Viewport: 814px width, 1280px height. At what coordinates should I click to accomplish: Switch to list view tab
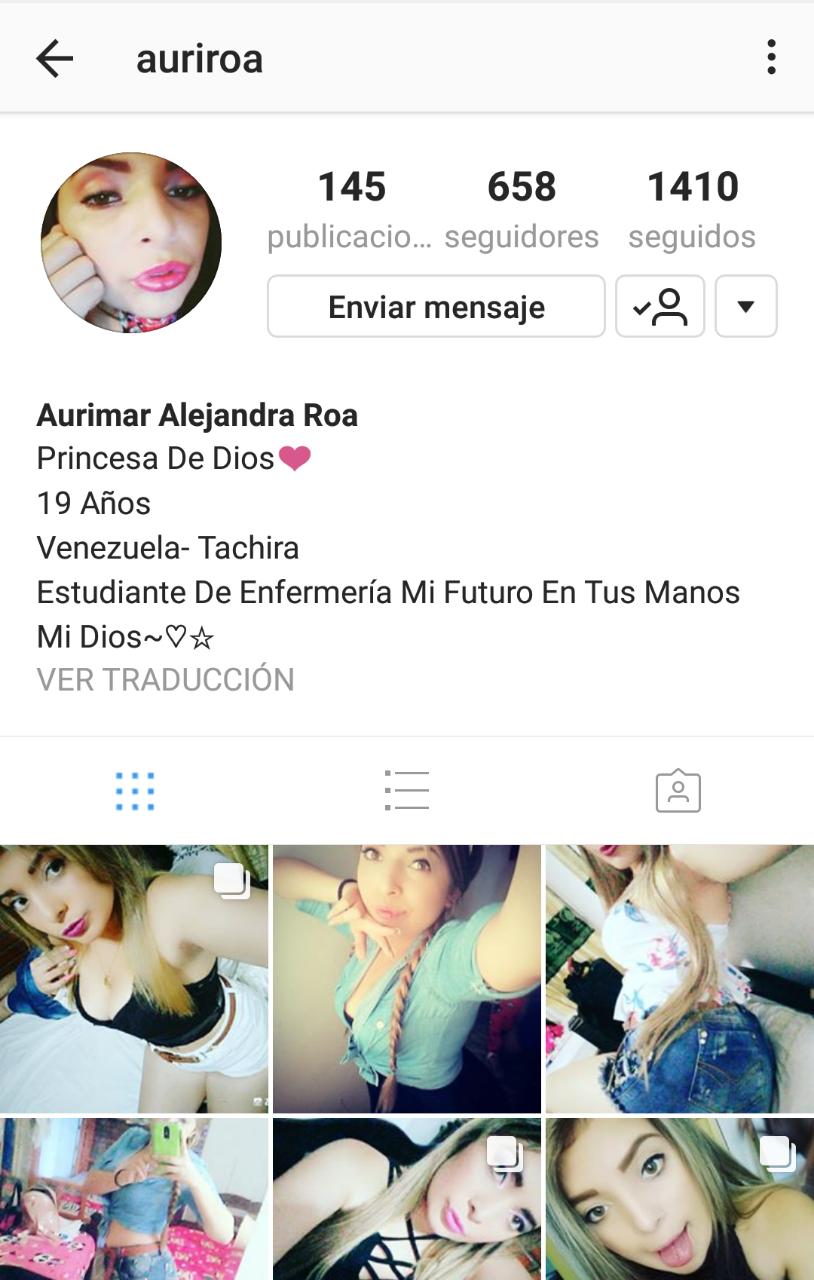tap(407, 791)
